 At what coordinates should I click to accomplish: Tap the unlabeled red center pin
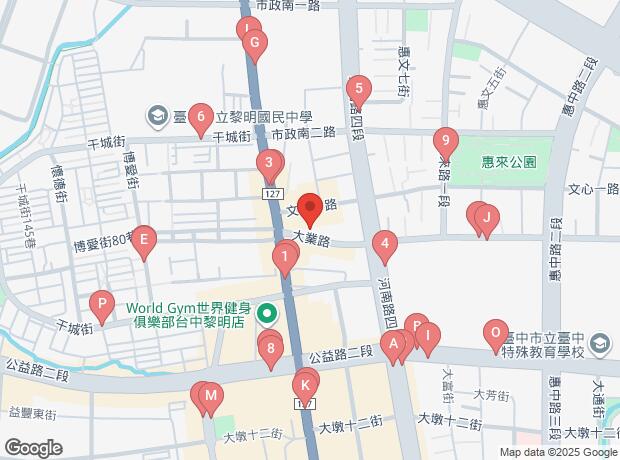(309, 206)
